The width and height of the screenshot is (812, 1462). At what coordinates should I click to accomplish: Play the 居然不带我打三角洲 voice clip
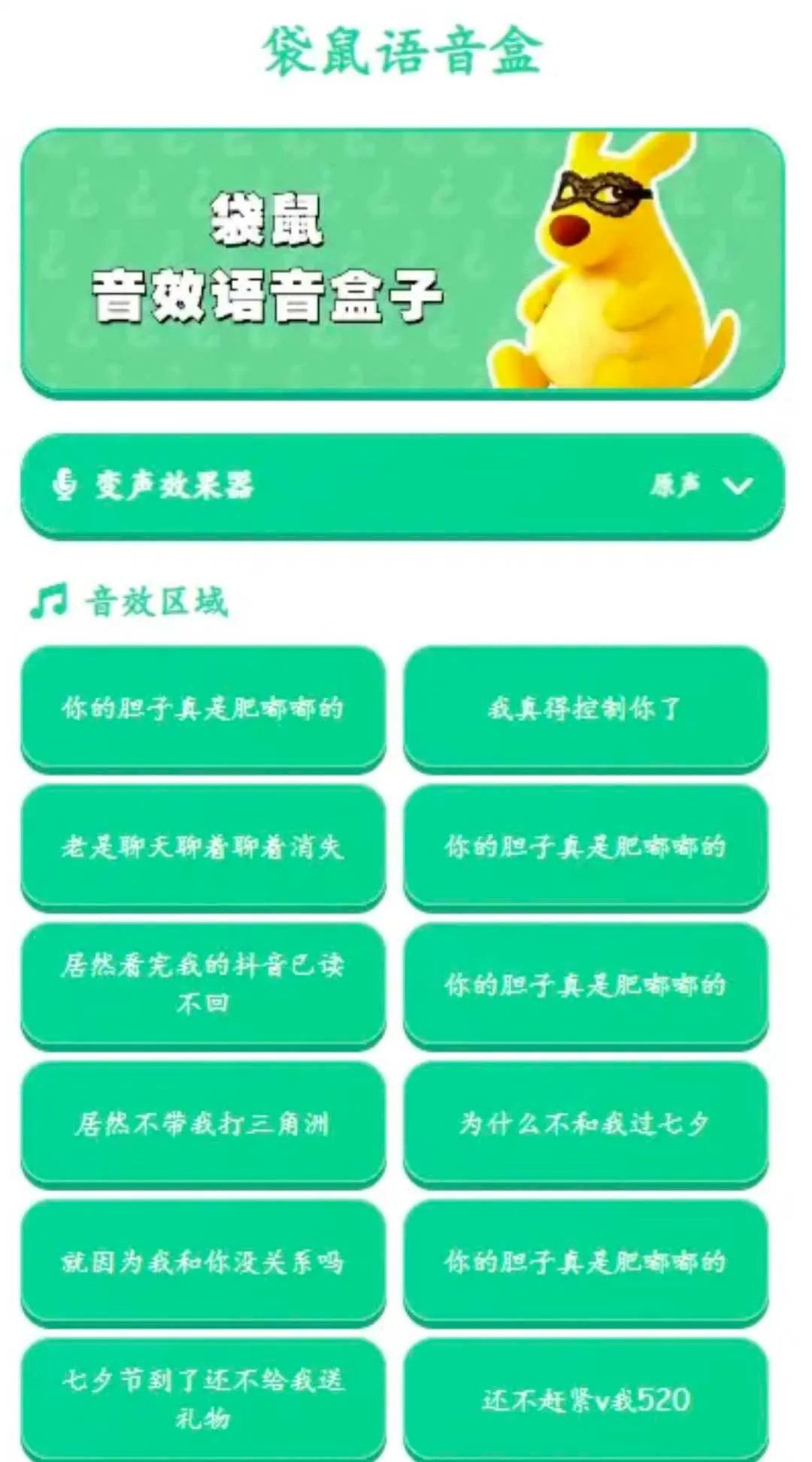coord(203,1124)
